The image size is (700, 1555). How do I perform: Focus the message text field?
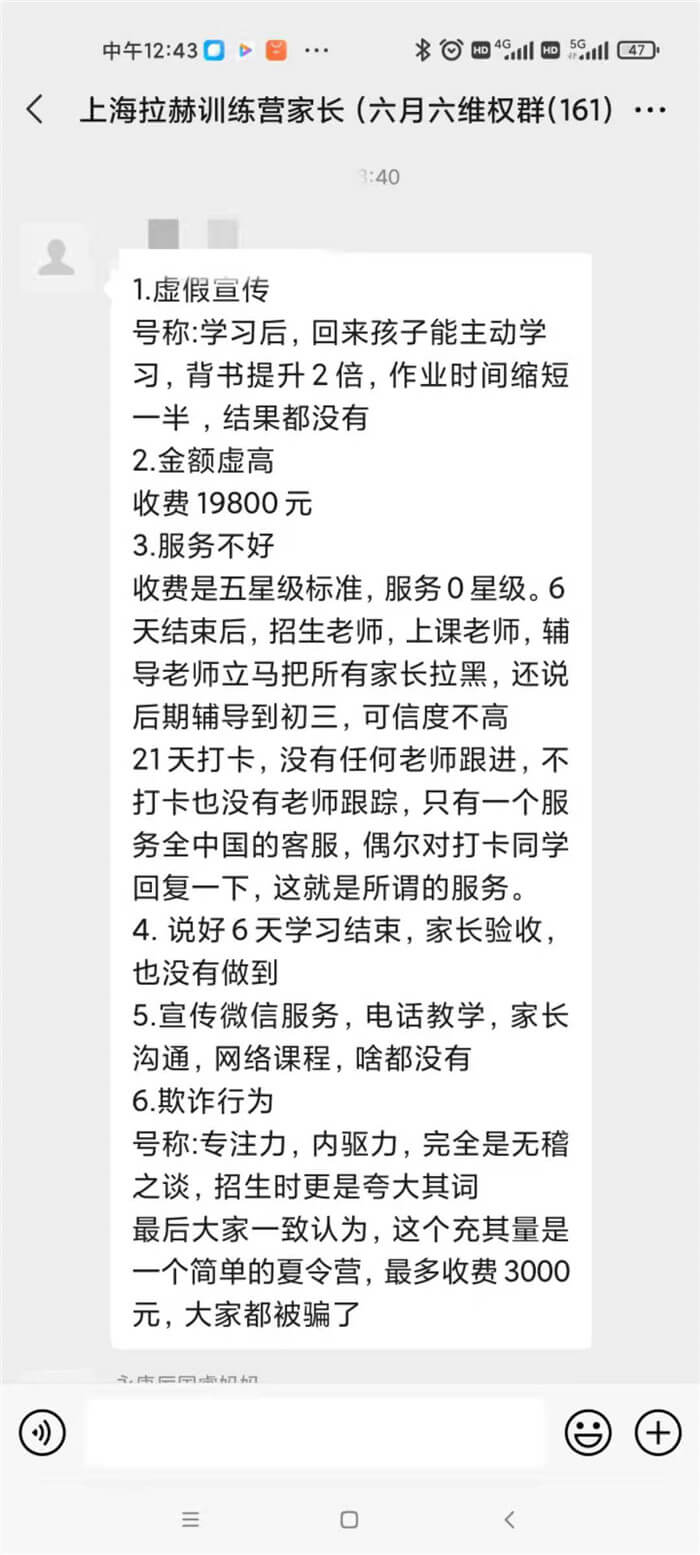(315, 1433)
